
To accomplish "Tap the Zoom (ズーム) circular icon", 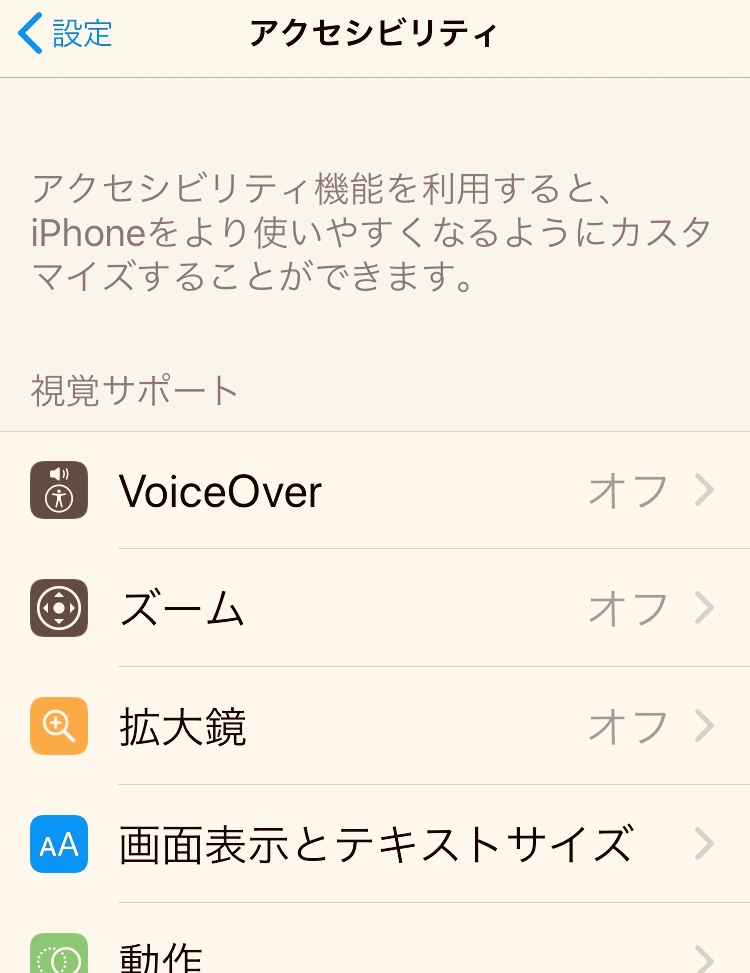I will click(x=59, y=608).
